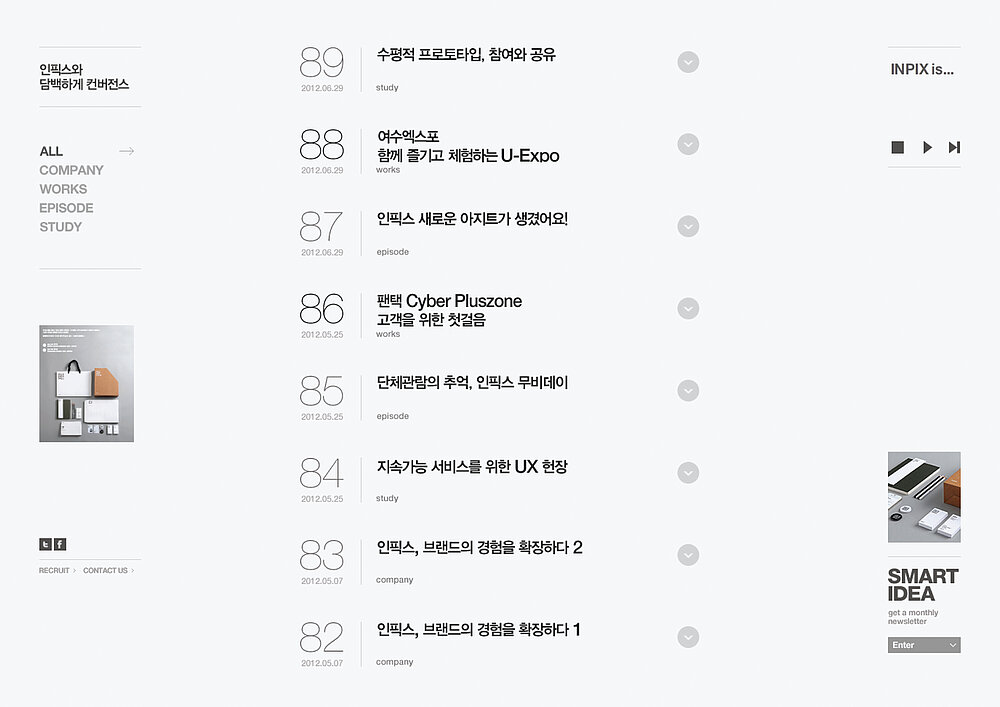Open the stationery image above SMART IDEA
1000x707 pixels.
coord(924,497)
